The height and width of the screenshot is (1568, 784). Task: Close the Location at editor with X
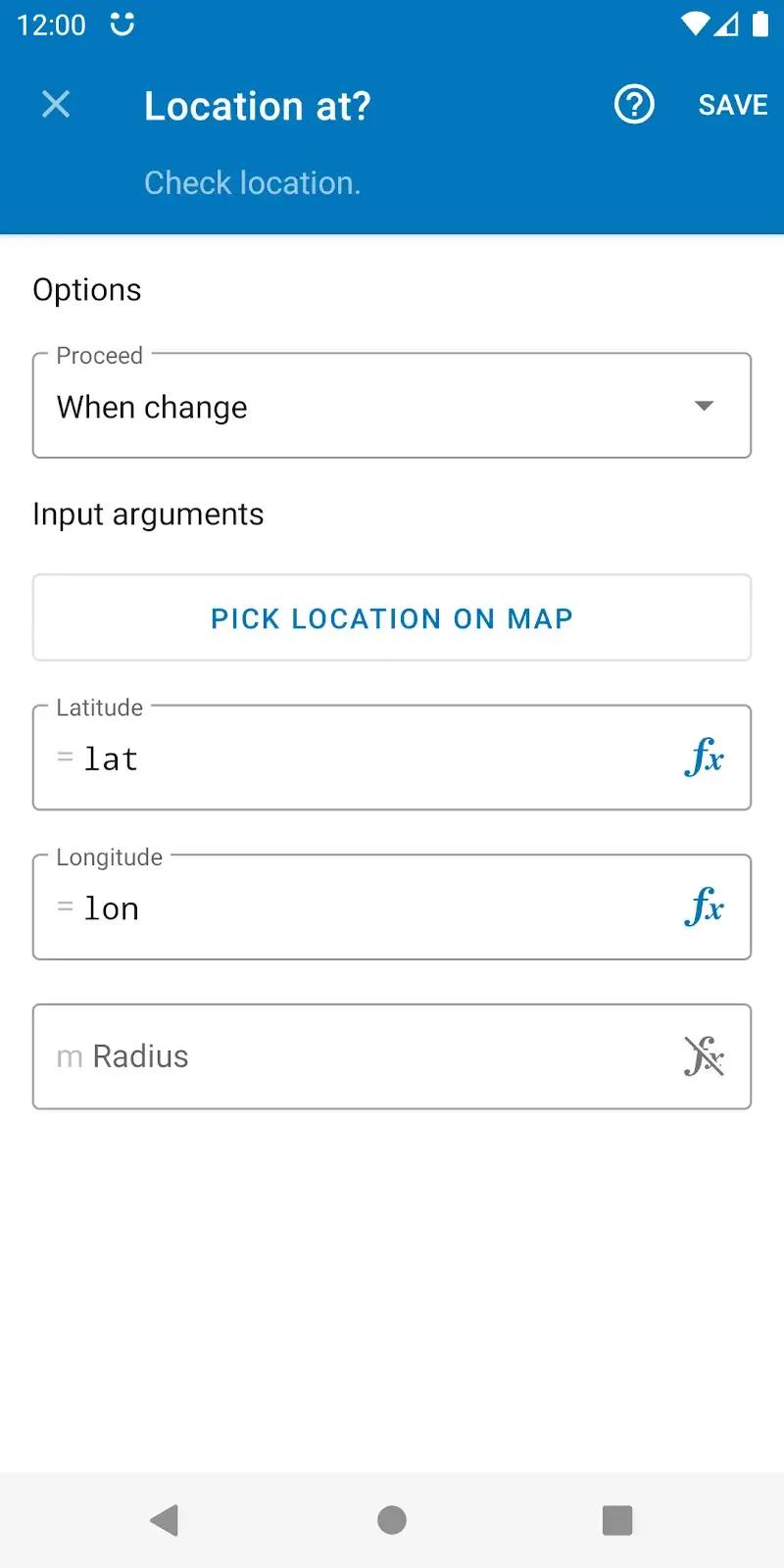pyautogui.click(x=56, y=104)
